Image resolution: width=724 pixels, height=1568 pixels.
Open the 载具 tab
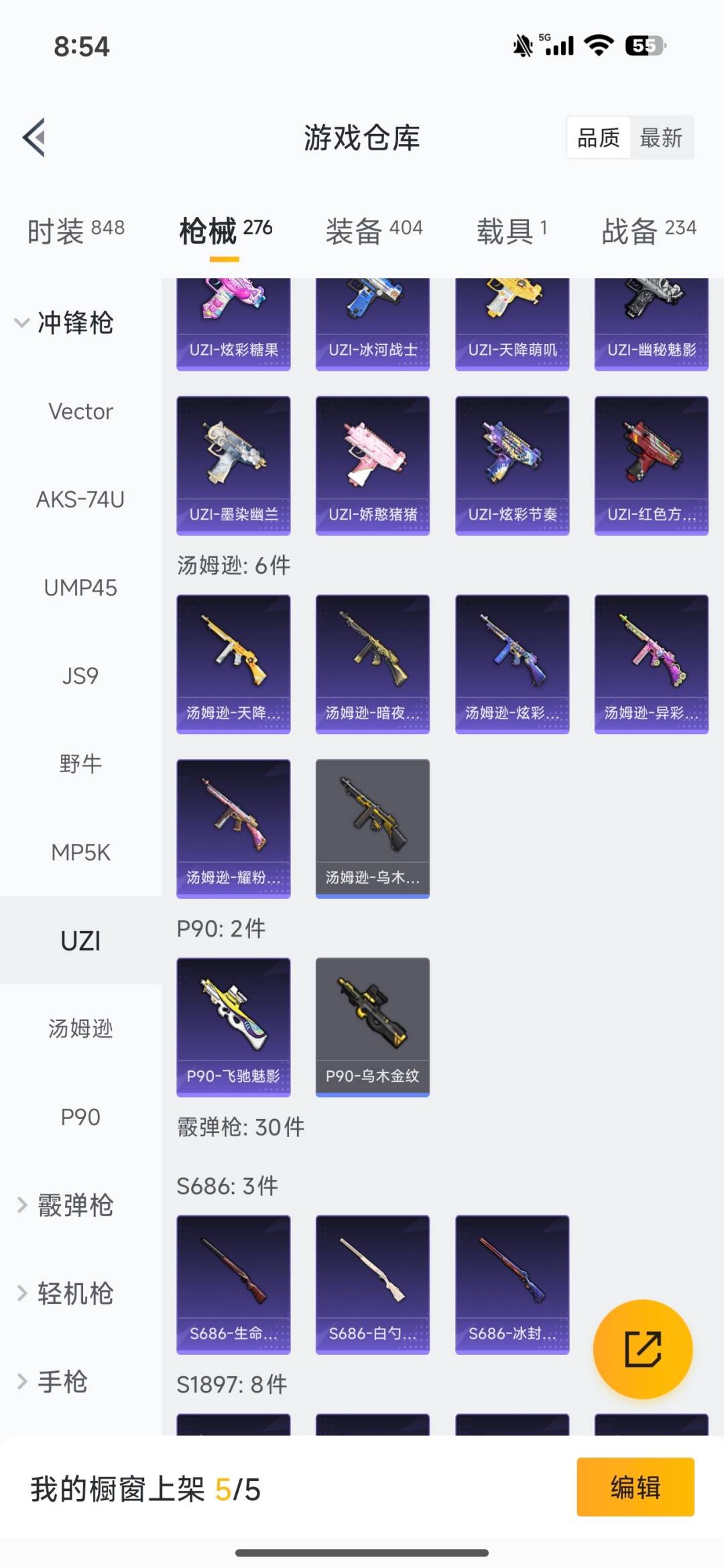click(512, 231)
